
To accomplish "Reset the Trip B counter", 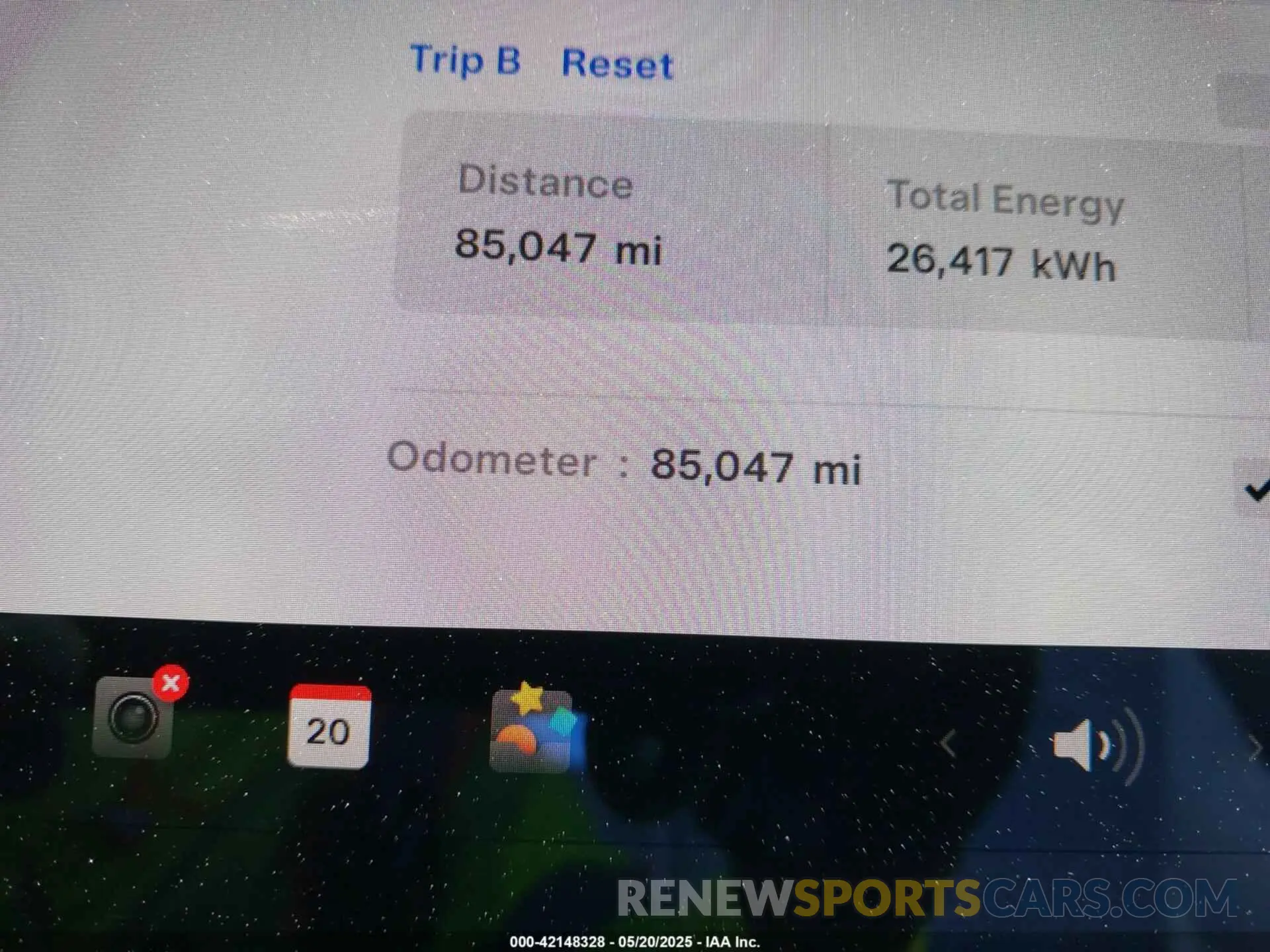I will coord(616,64).
